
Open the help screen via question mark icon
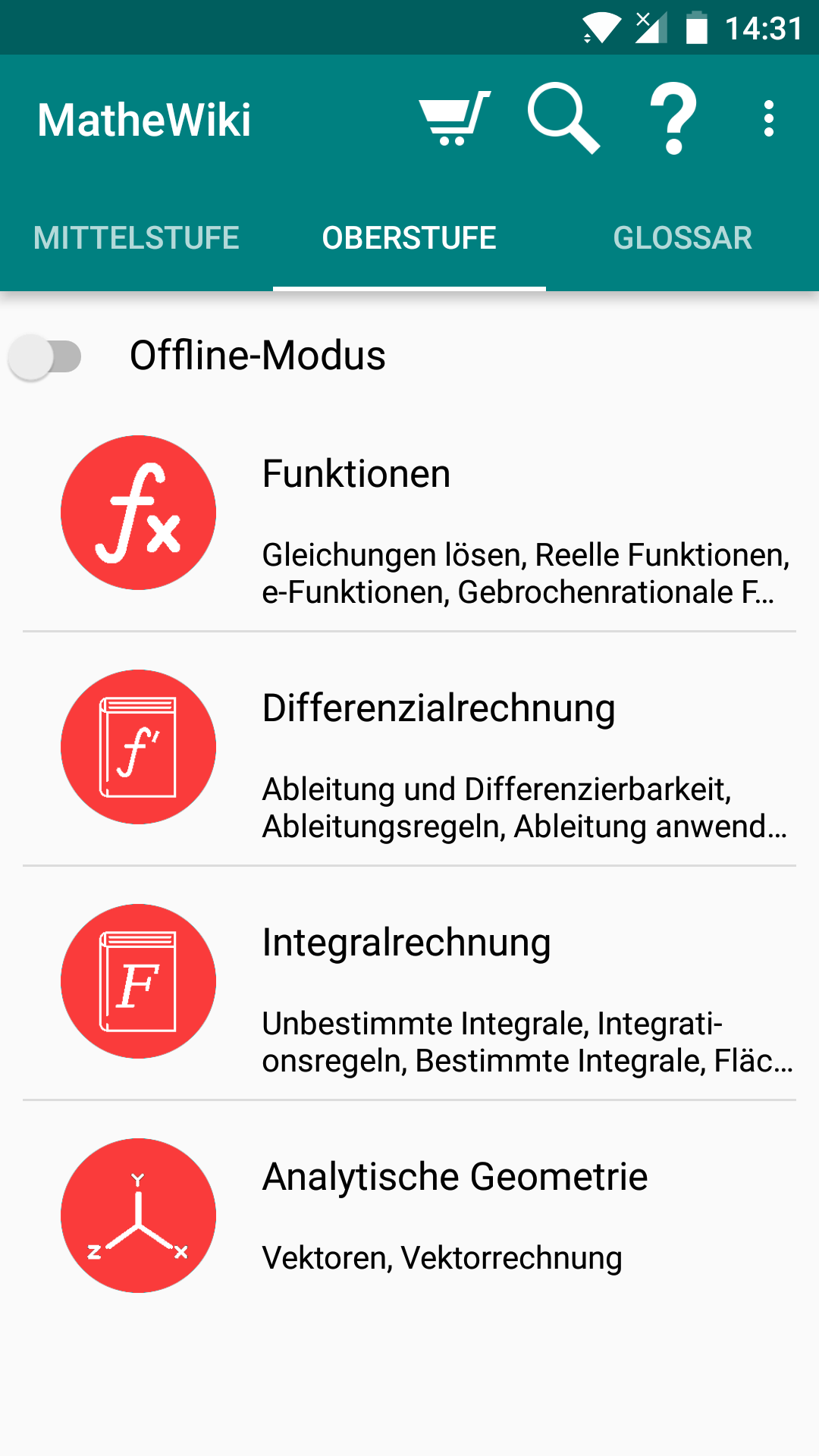pyautogui.click(x=673, y=119)
